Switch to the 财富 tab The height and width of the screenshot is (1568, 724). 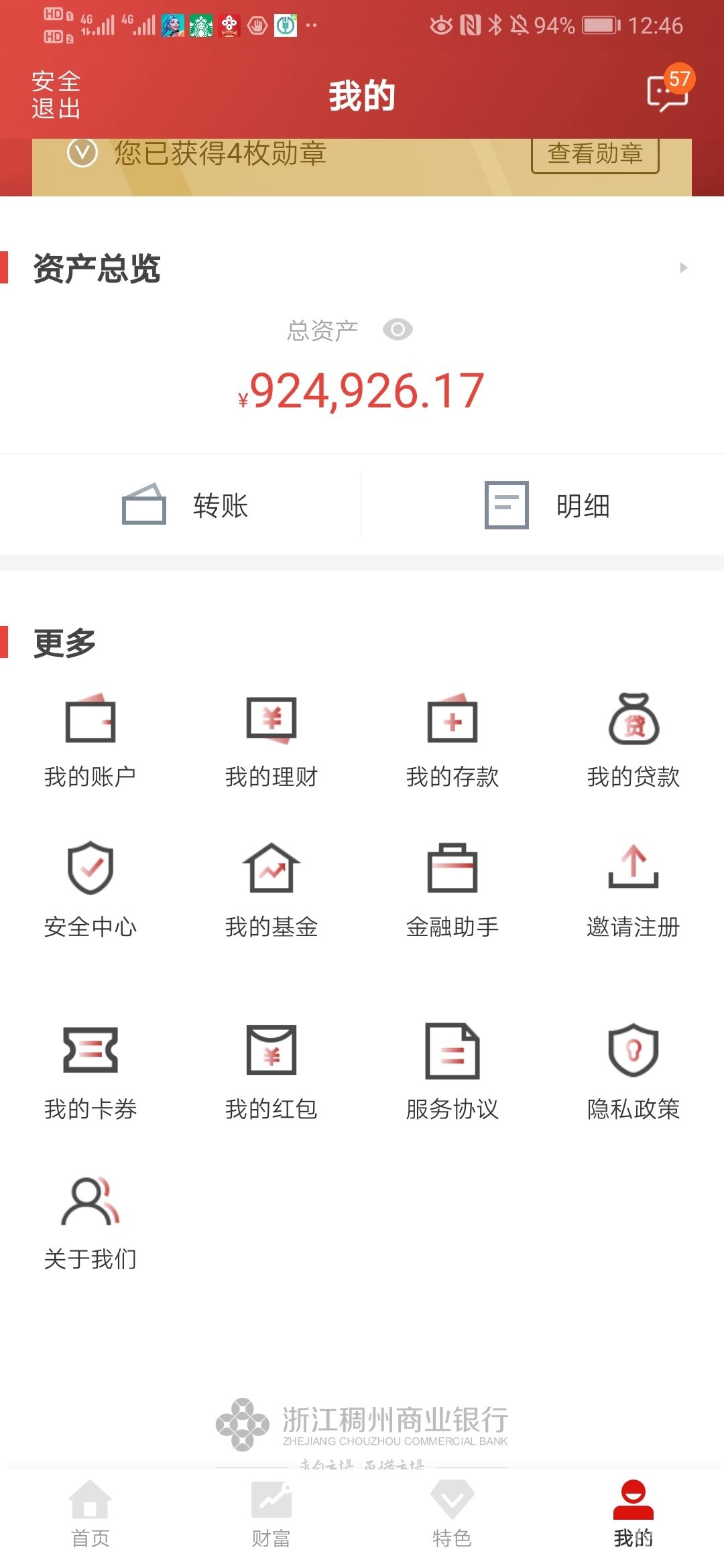click(271, 1514)
